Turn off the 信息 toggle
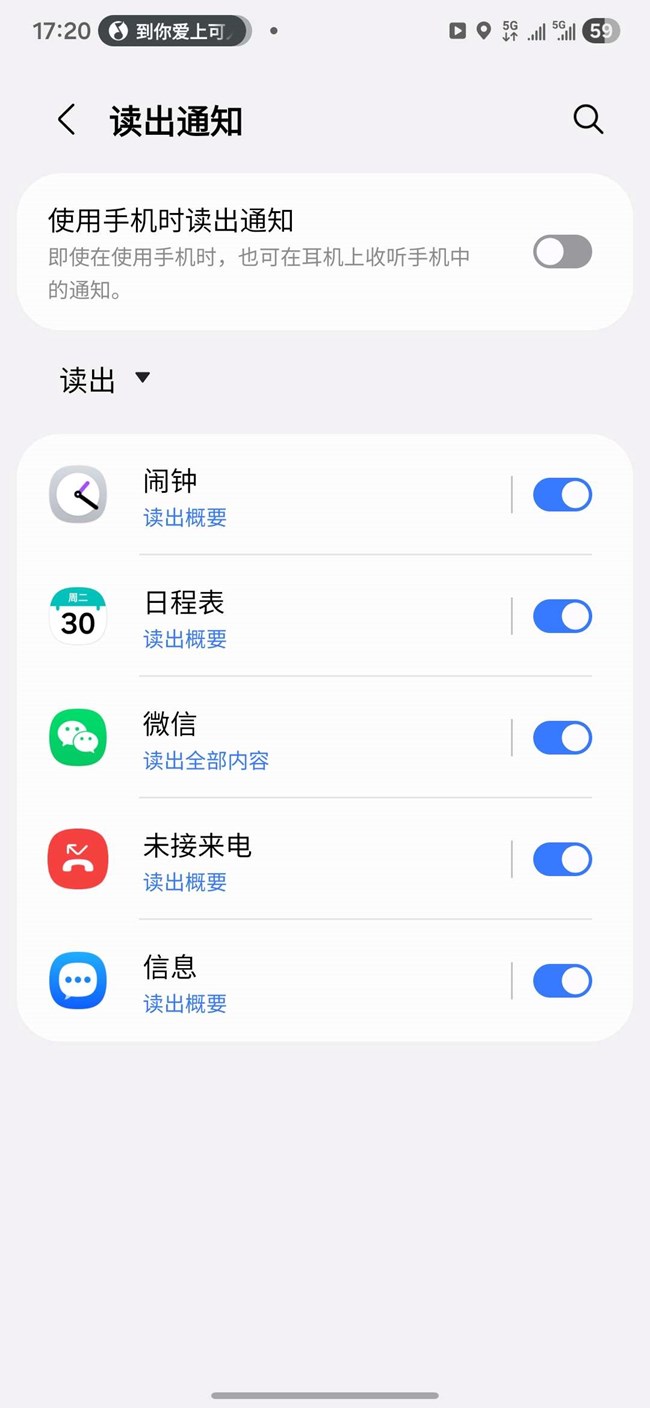Viewport: 650px width, 1408px height. [562, 981]
